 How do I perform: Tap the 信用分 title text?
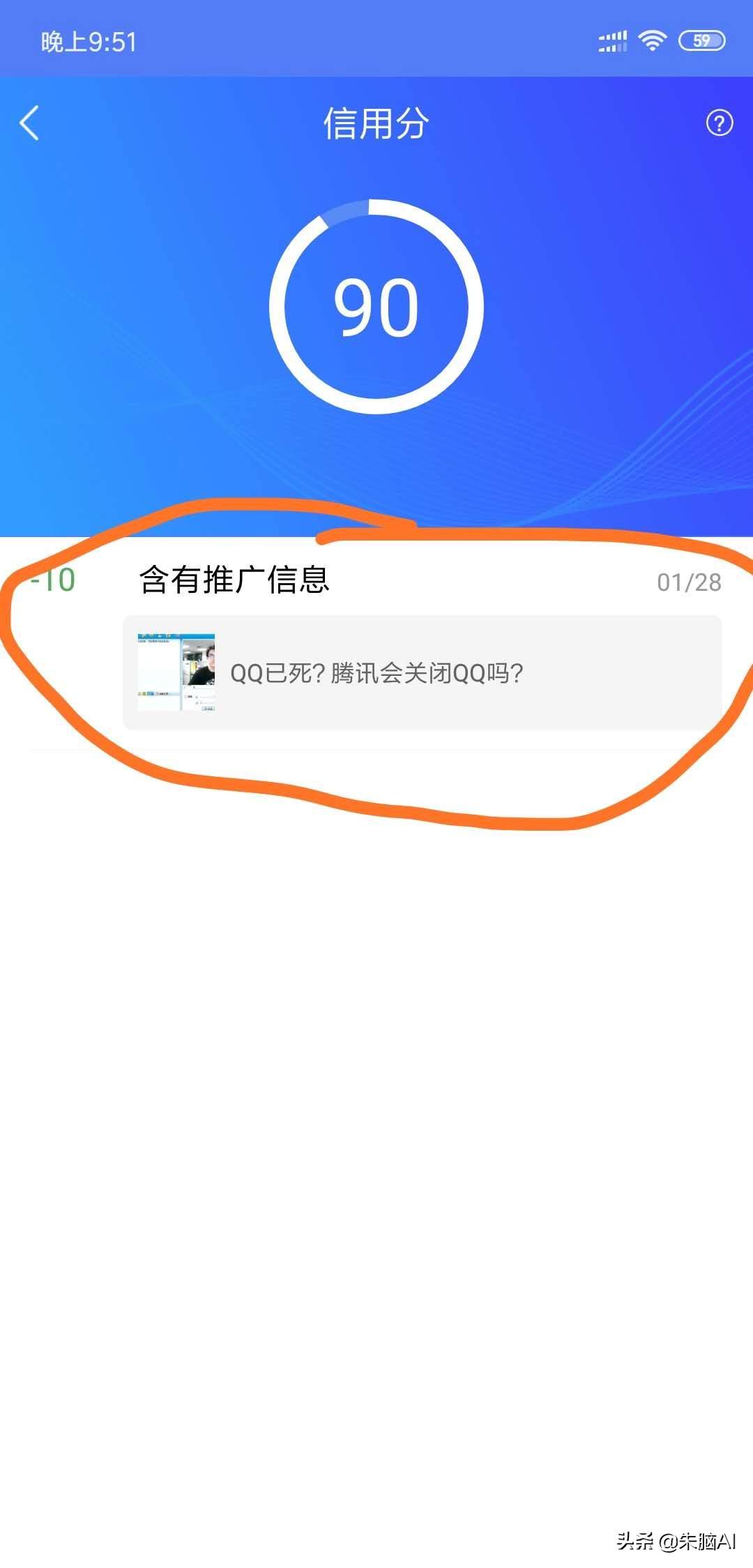click(x=376, y=122)
